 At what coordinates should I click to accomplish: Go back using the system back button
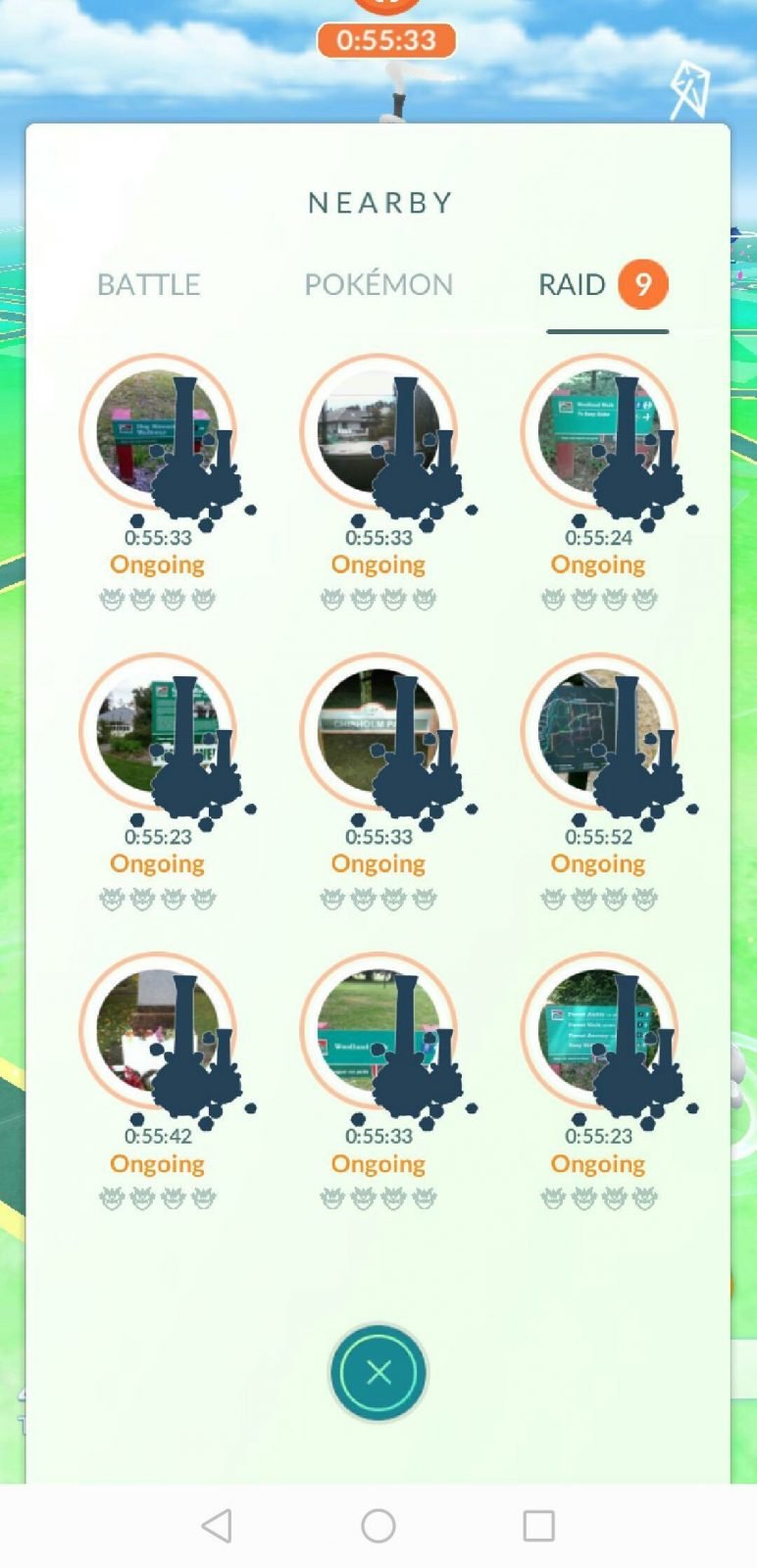217,1526
